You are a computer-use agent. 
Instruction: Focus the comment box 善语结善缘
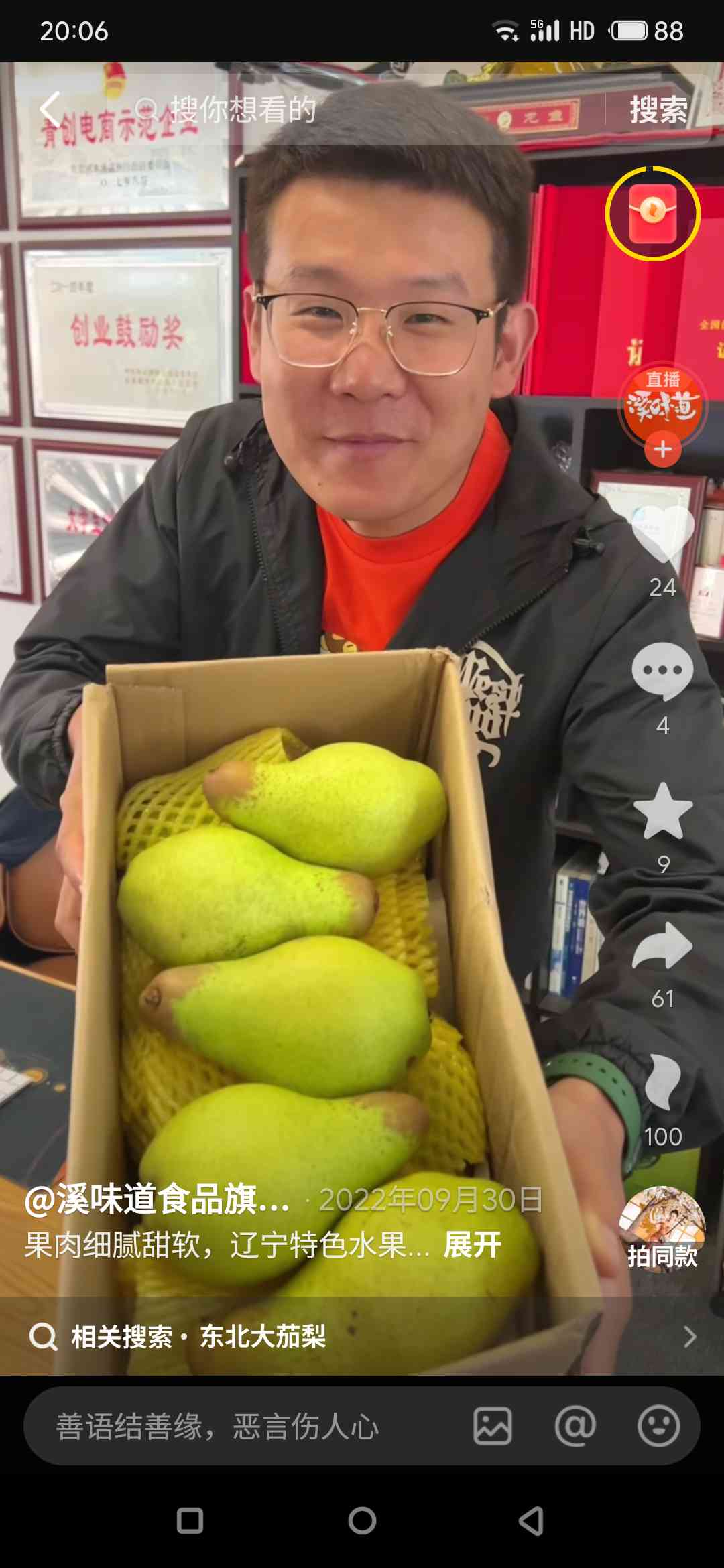pyautogui.click(x=235, y=1426)
